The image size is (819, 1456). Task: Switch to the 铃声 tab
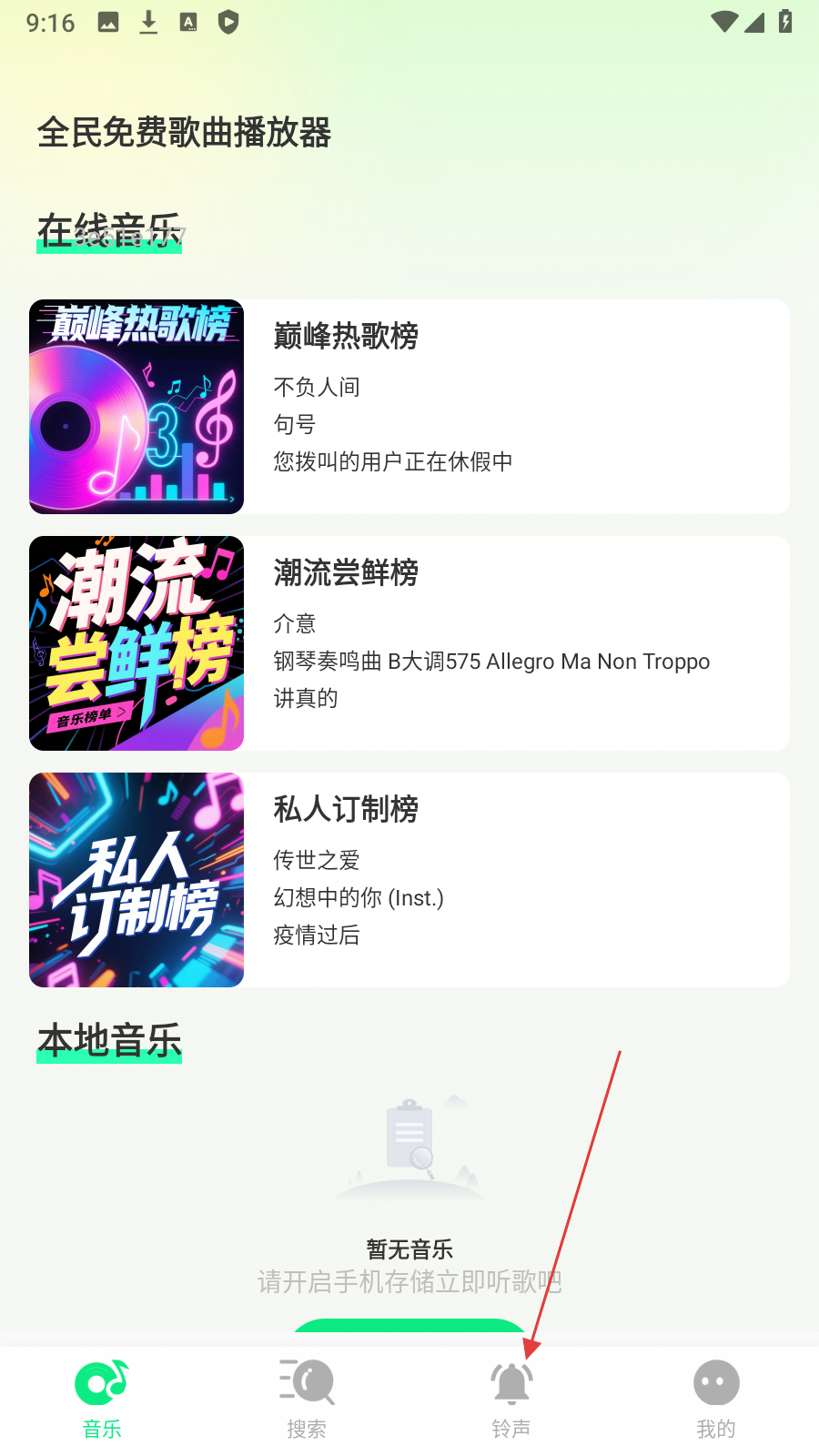(x=511, y=1400)
